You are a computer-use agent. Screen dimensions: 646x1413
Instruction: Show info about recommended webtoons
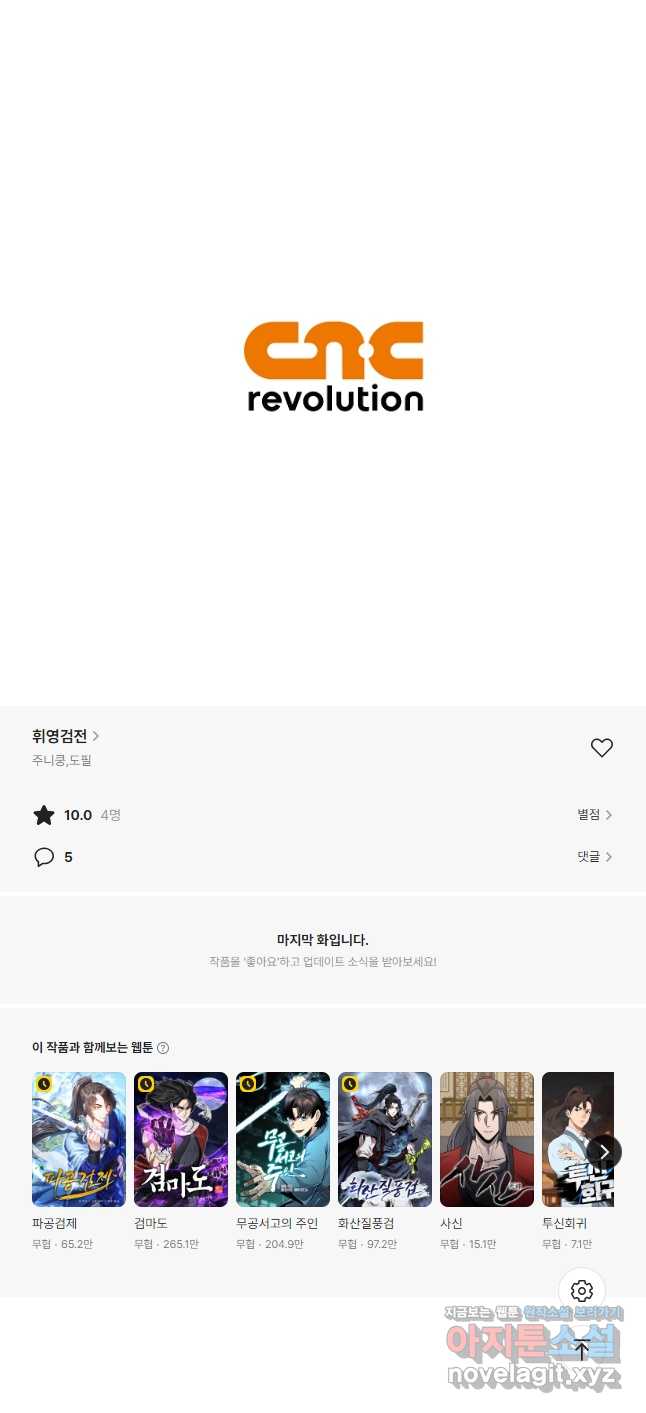(163, 1048)
